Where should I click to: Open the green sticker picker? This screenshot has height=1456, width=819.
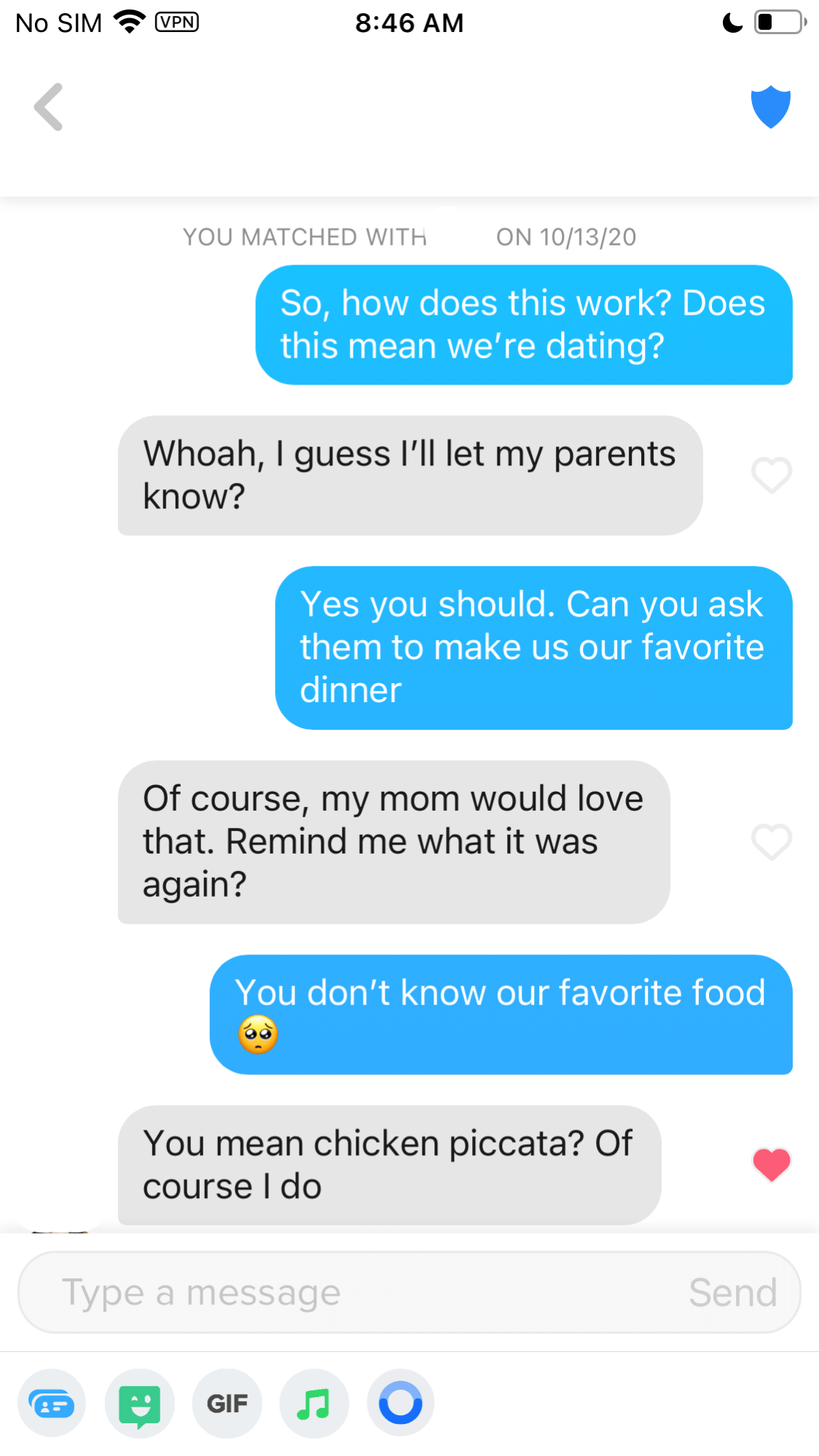click(139, 1403)
